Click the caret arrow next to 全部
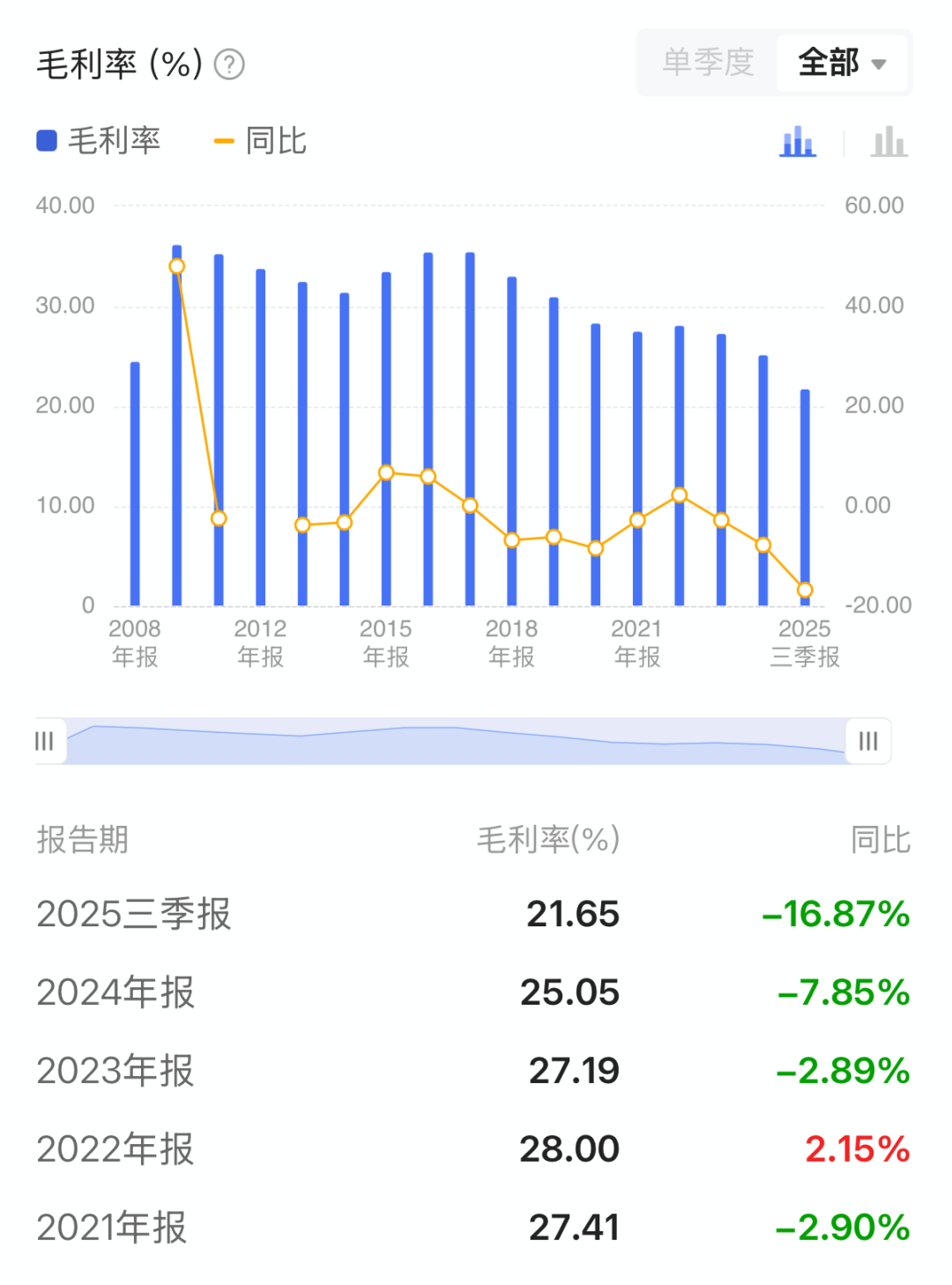The height and width of the screenshot is (1285, 952). coord(879,63)
